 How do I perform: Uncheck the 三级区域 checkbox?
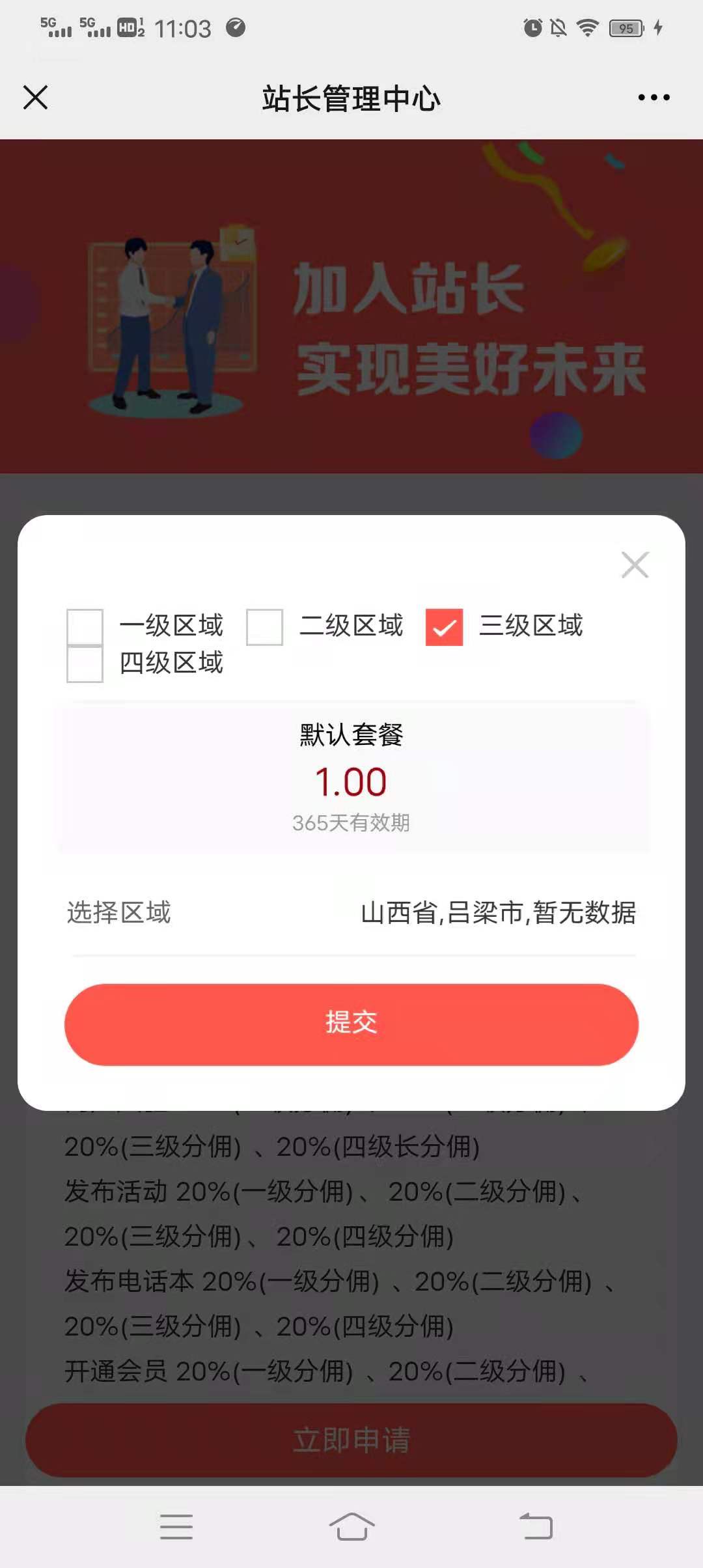[x=444, y=627]
